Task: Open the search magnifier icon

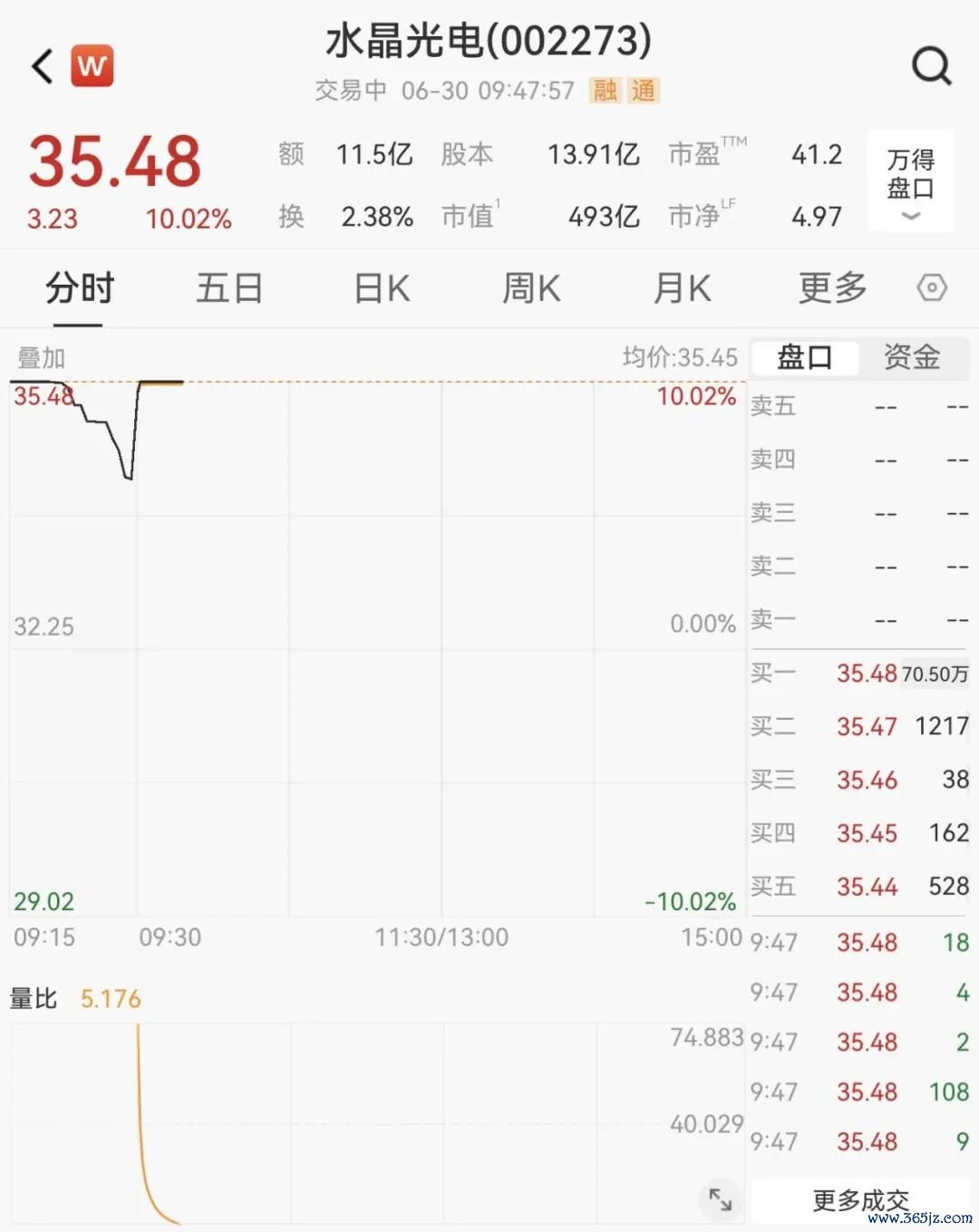Action: 931,66
